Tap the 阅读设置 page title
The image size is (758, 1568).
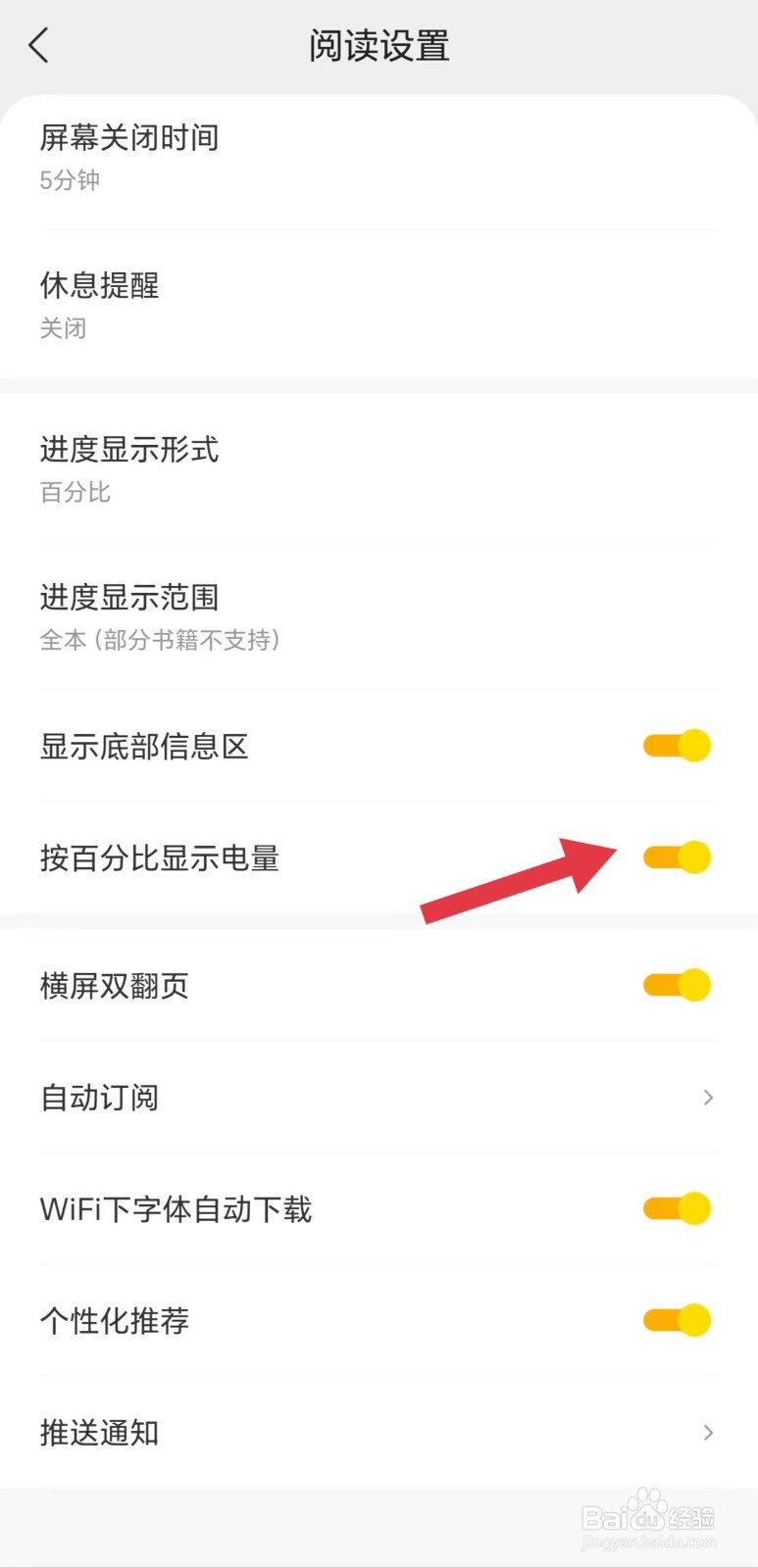[x=379, y=44]
